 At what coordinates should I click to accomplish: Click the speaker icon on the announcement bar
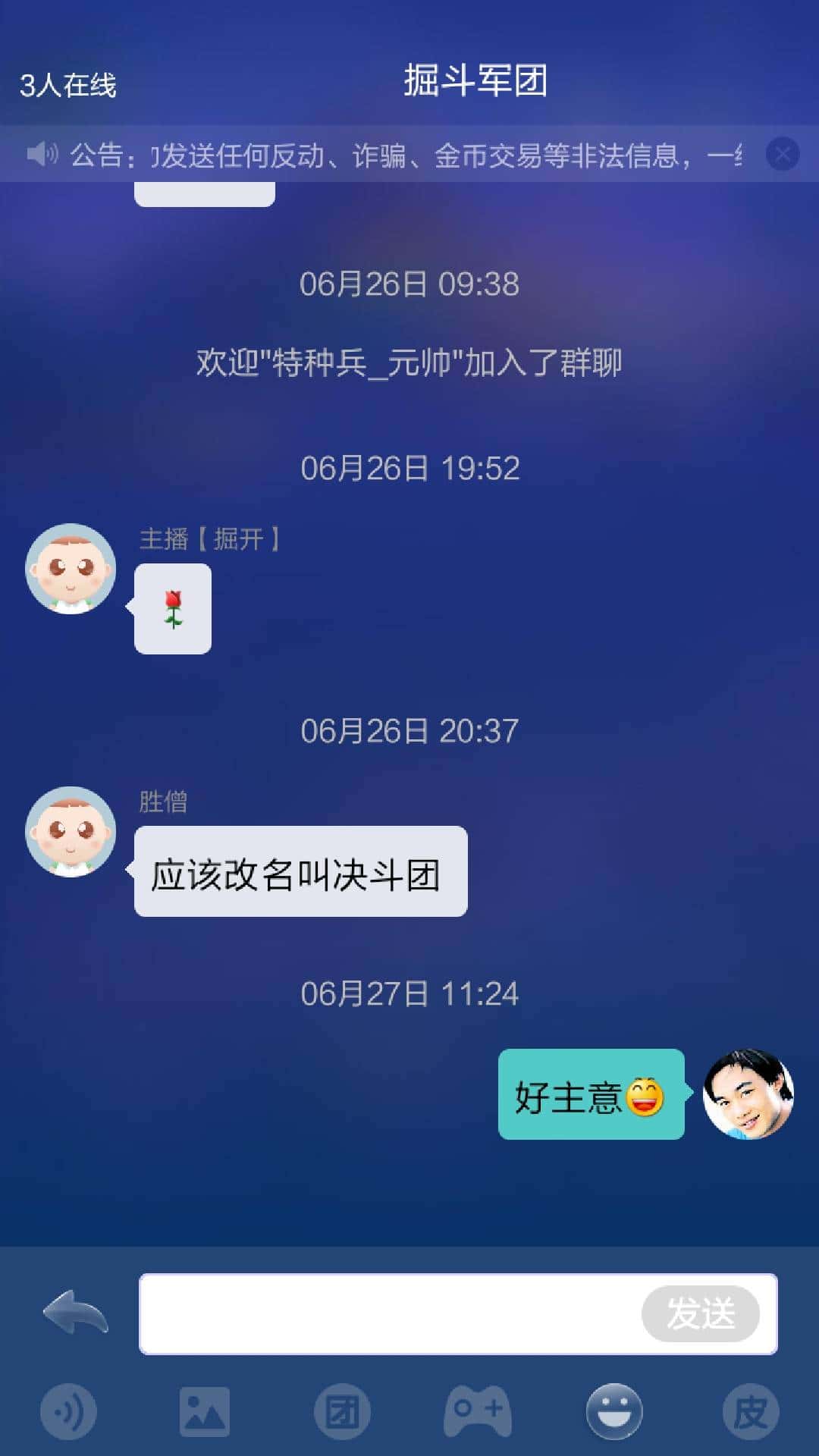pyautogui.click(x=43, y=154)
